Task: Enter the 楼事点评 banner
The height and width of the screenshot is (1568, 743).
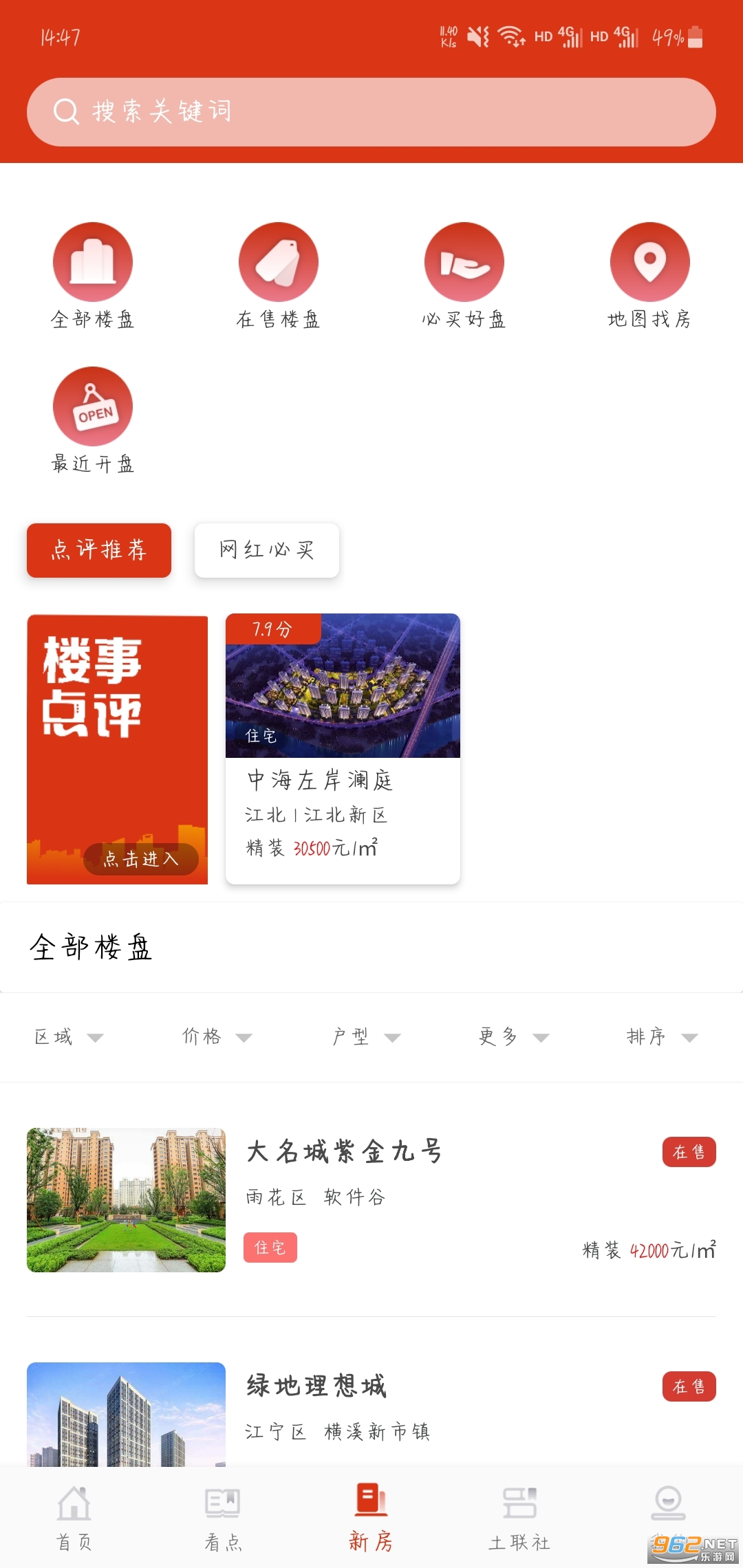Action: tap(117, 750)
